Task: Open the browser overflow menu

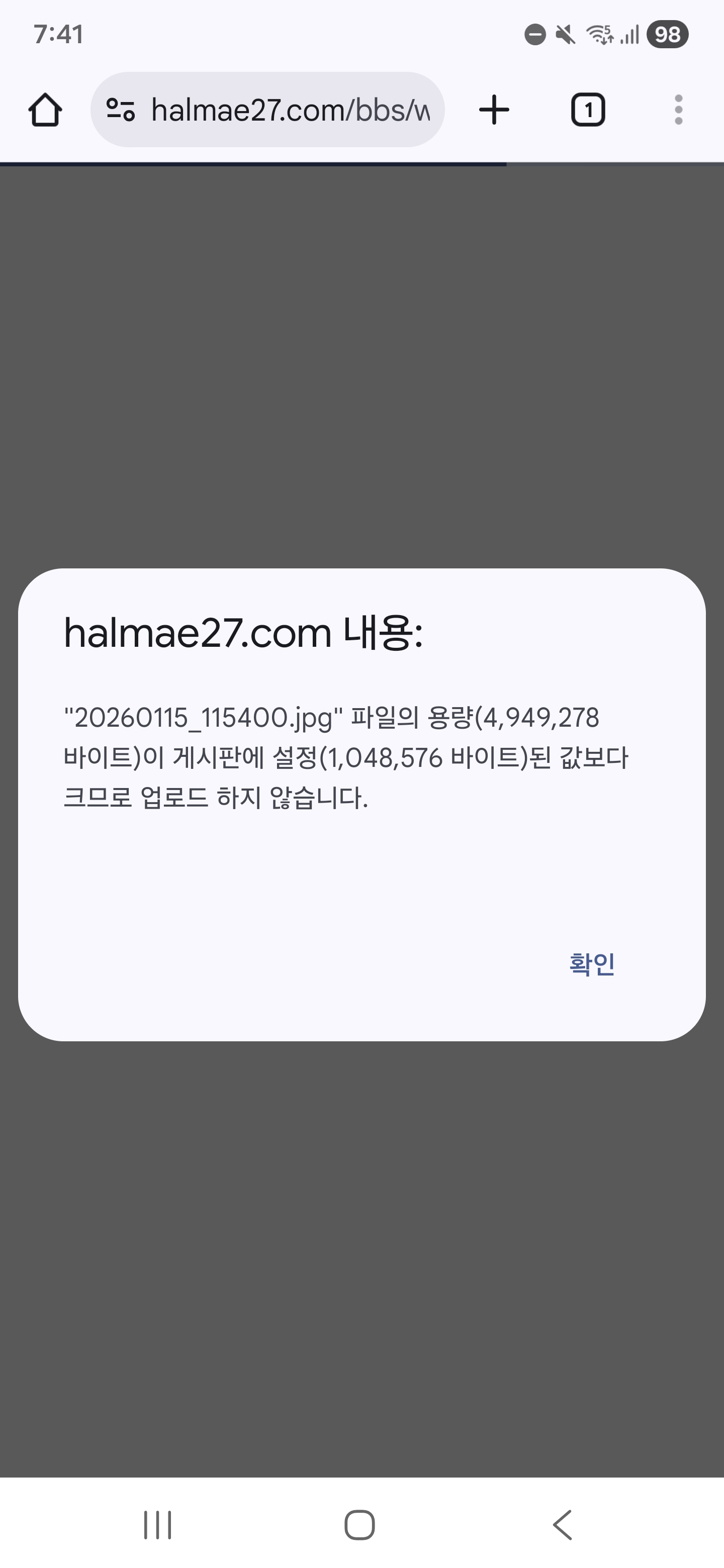Action: (x=678, y=110)
